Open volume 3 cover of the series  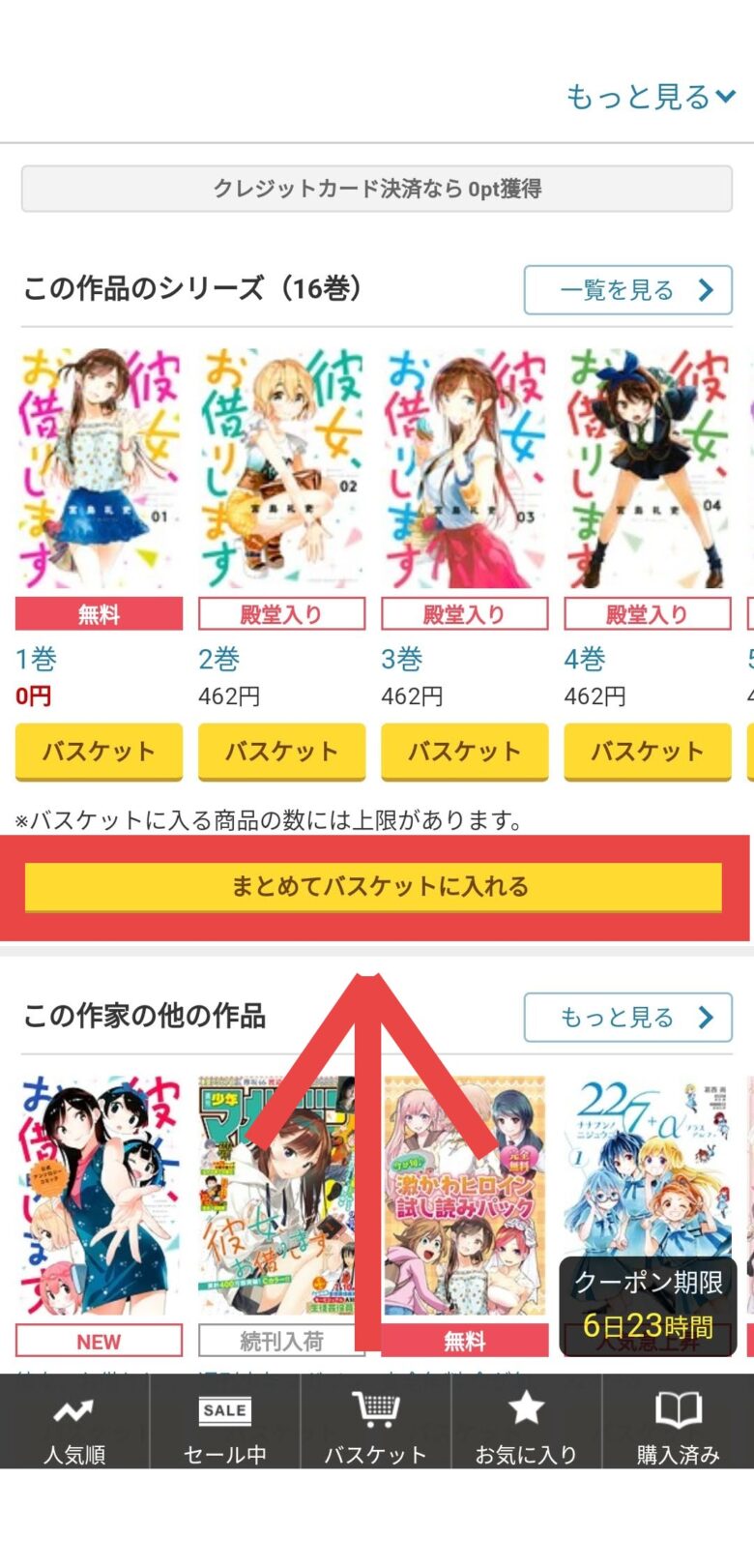[x=464, y=468]
